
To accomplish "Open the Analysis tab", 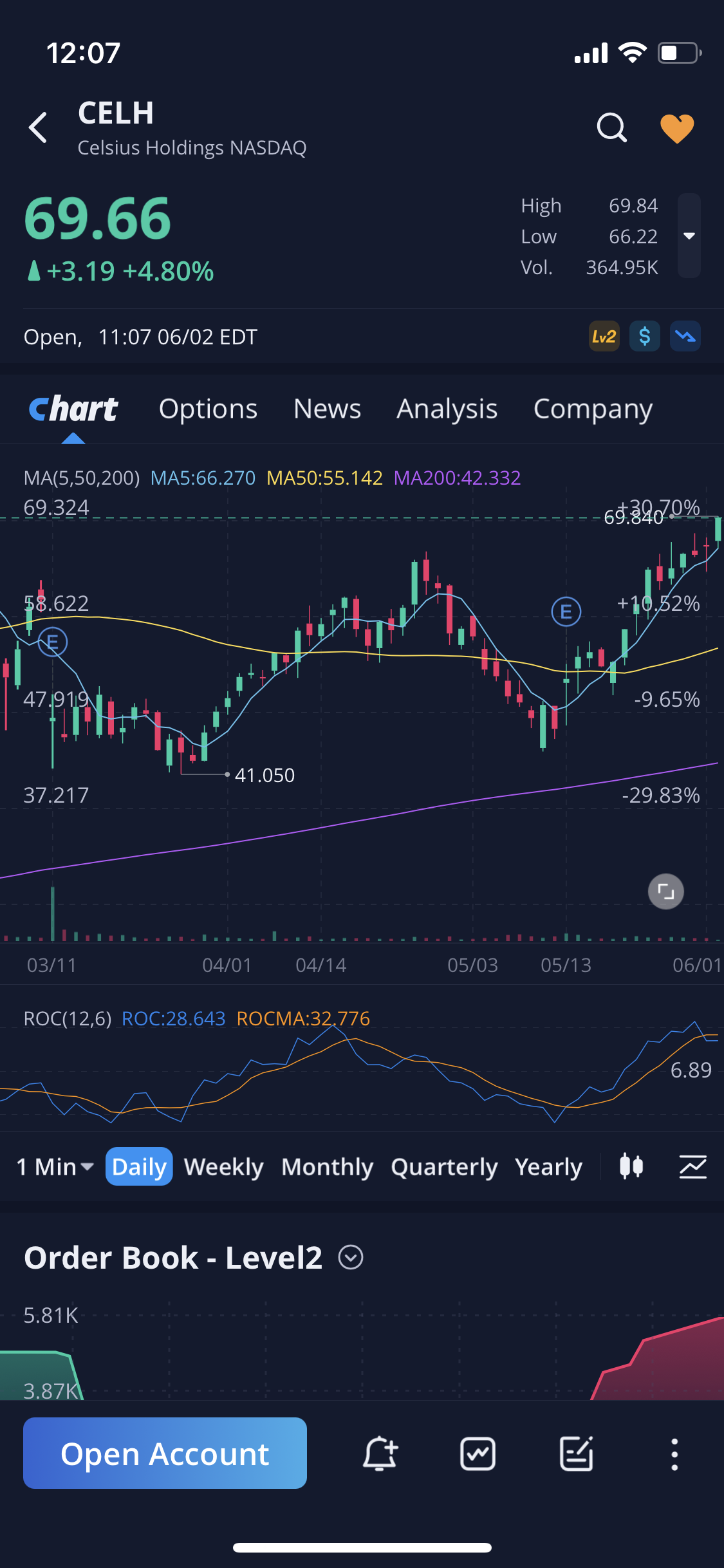I will [x=447, y=409].
